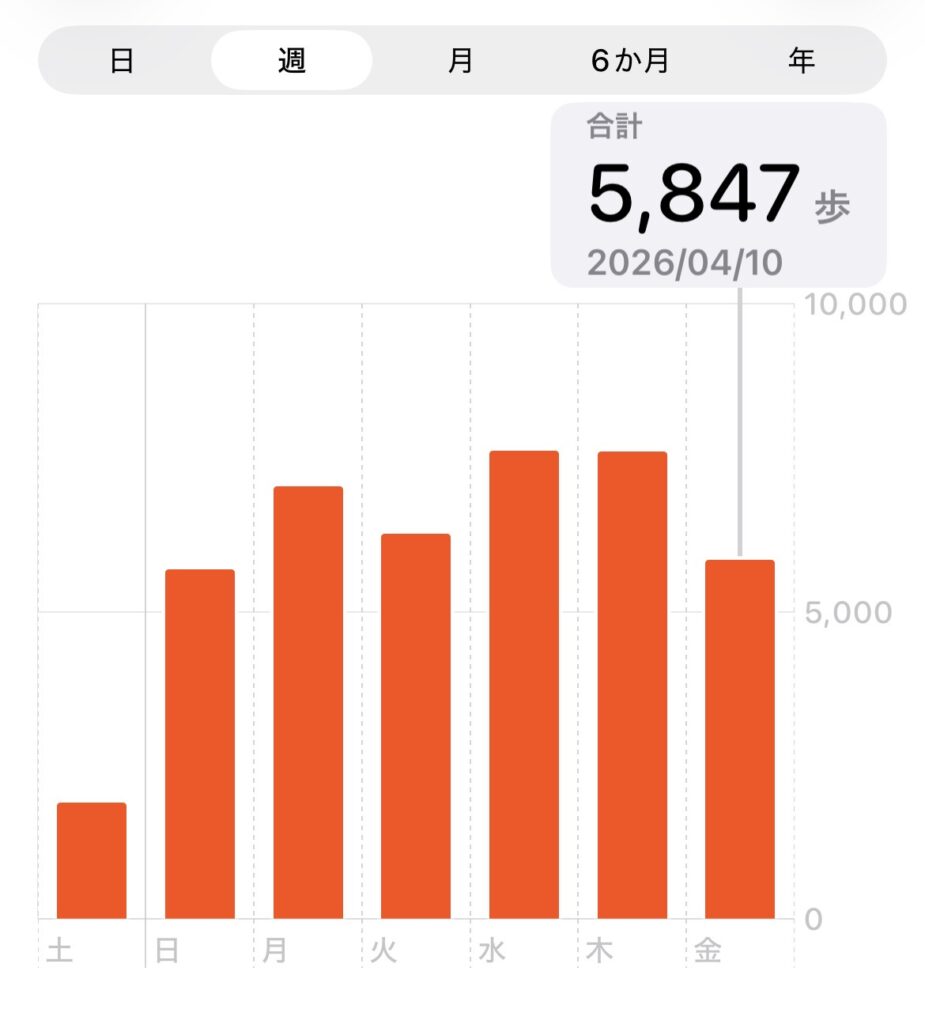
Task: Show steps for the 月 (Monday) bar
Action: [x=308, y=702]
